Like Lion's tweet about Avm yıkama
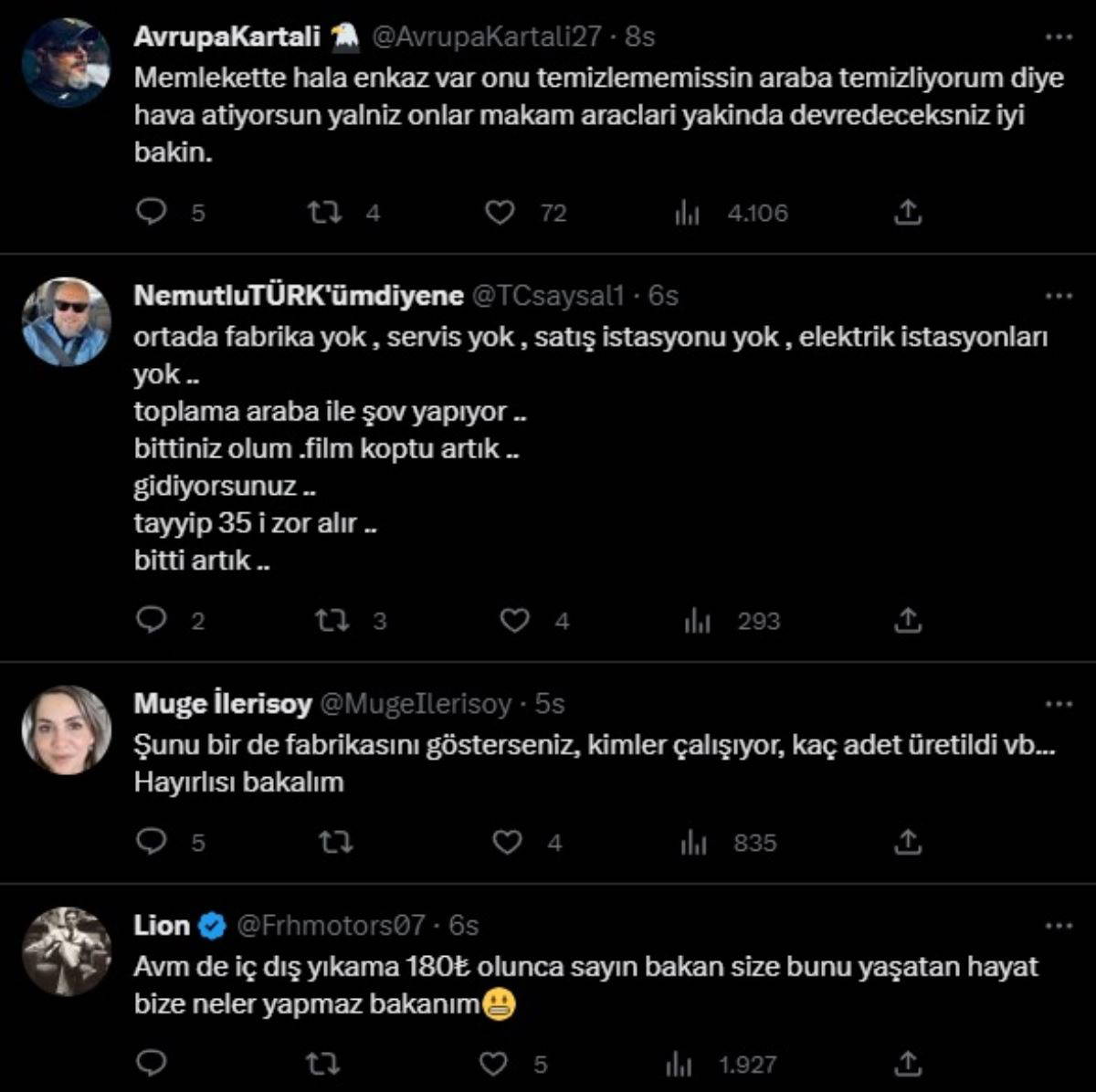The width and height of the screenshot is (1096, 1092). pyautogui.click(x=493, y=1064)
